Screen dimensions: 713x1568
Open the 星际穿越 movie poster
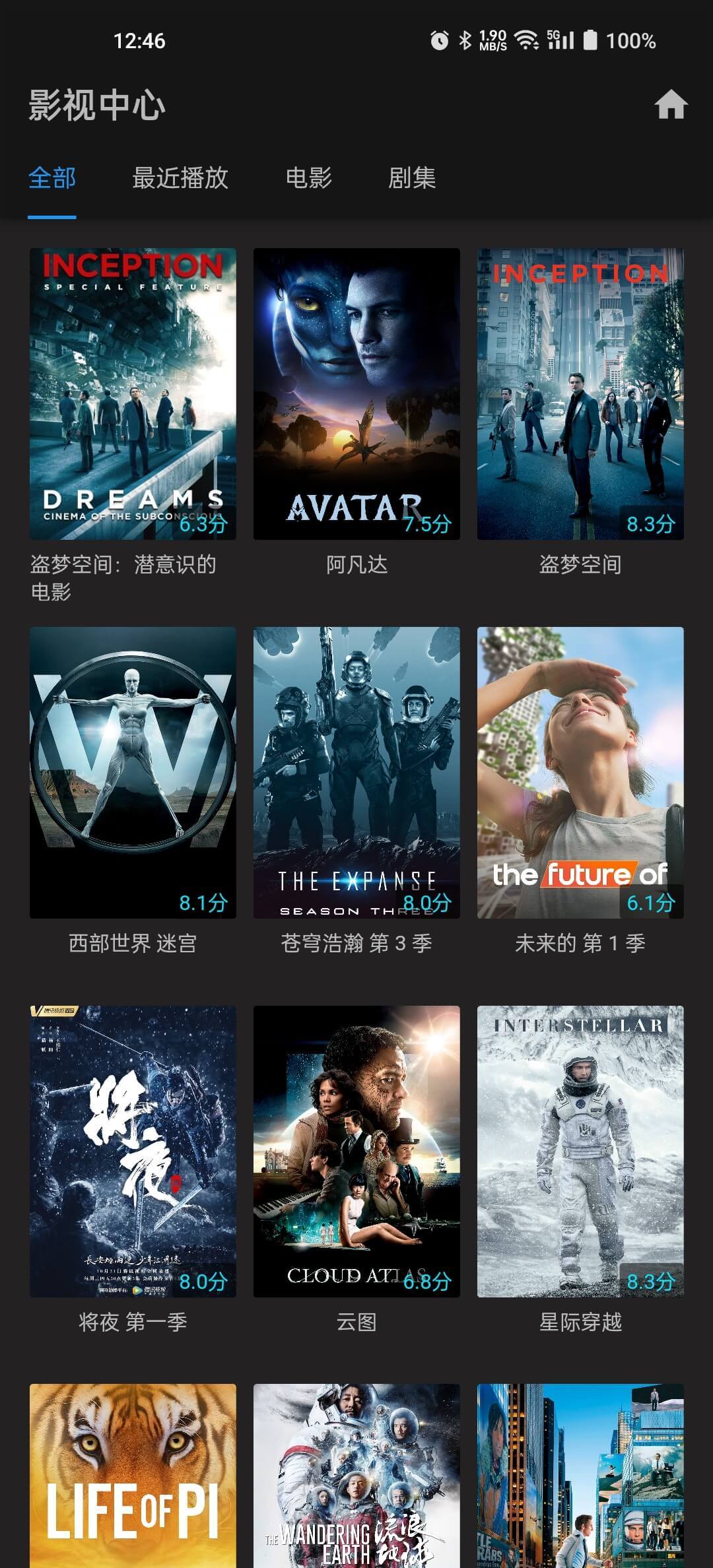pos(580,1151)
